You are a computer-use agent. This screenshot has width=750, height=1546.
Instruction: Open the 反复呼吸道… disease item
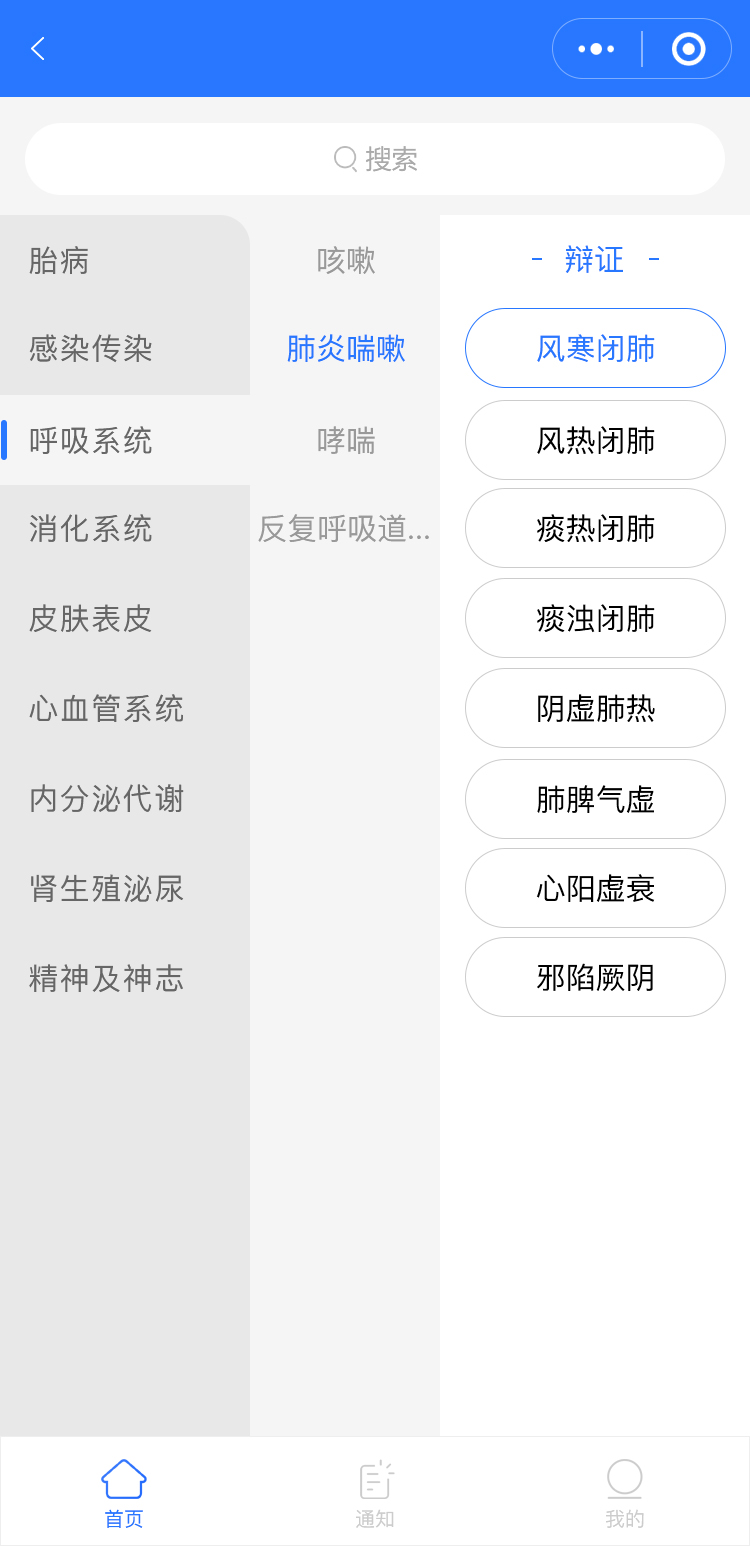[344, 528]
